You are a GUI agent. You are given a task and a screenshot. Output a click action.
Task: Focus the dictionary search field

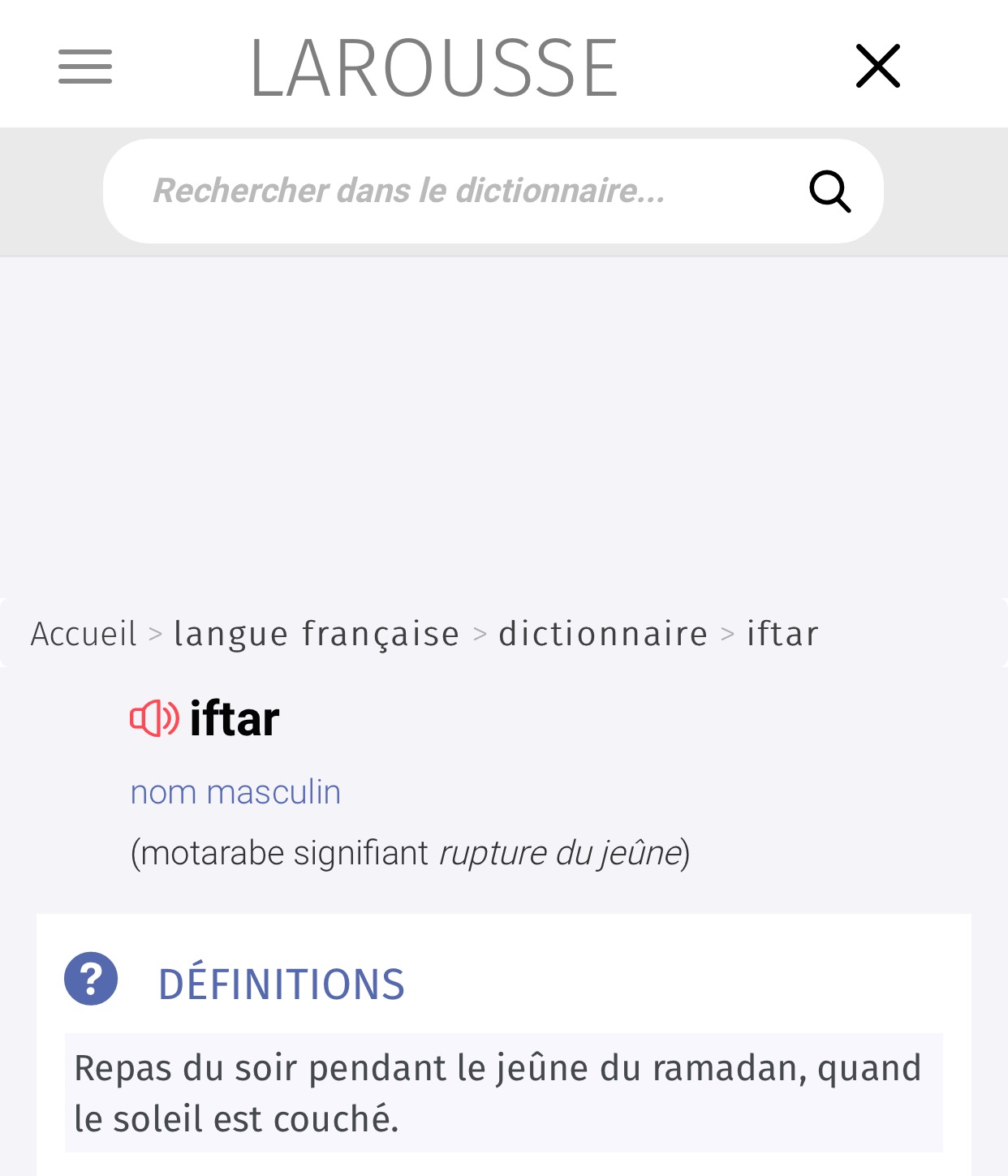(454, 192)
